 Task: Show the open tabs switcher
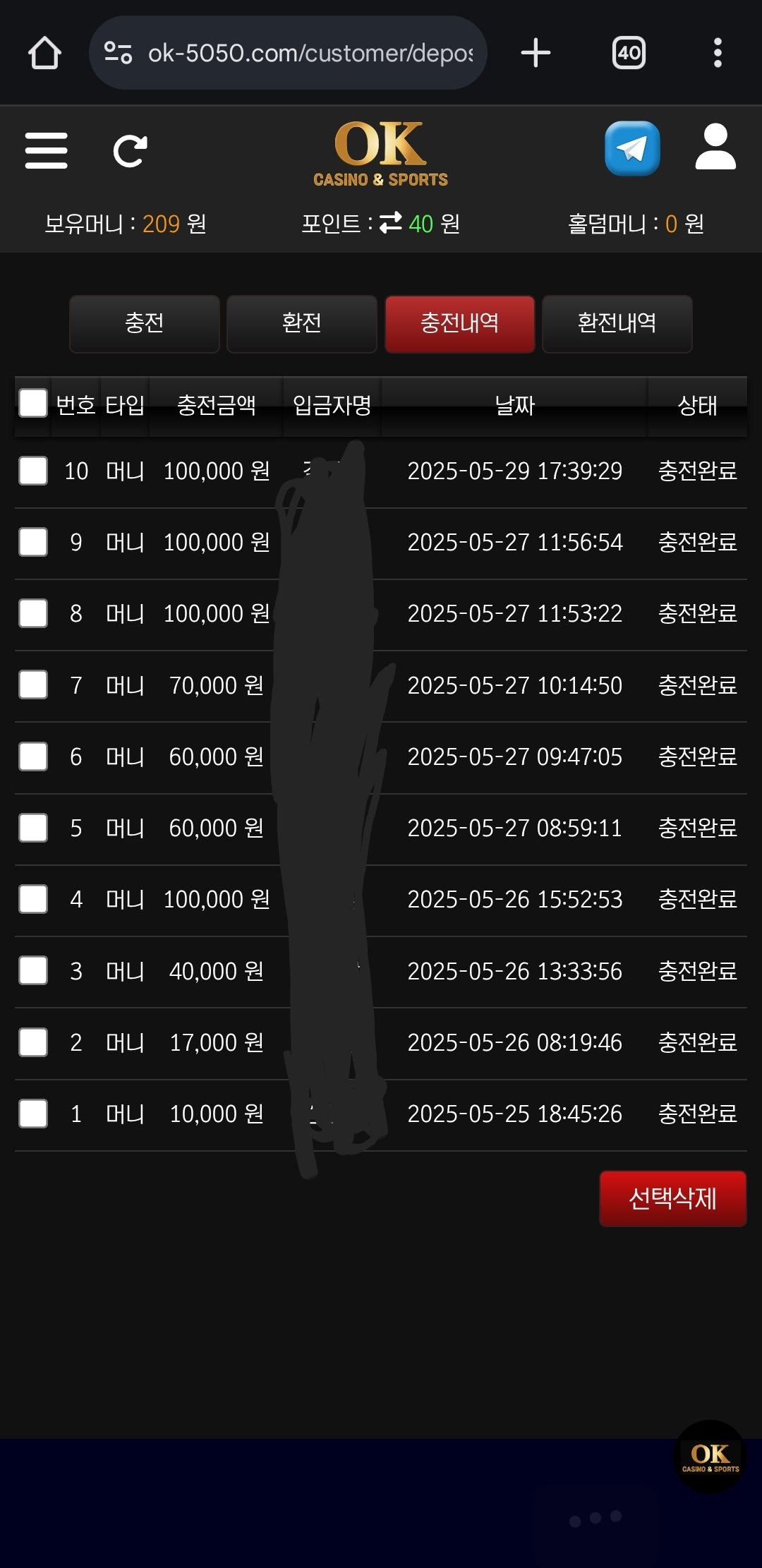tap(629, 53)
